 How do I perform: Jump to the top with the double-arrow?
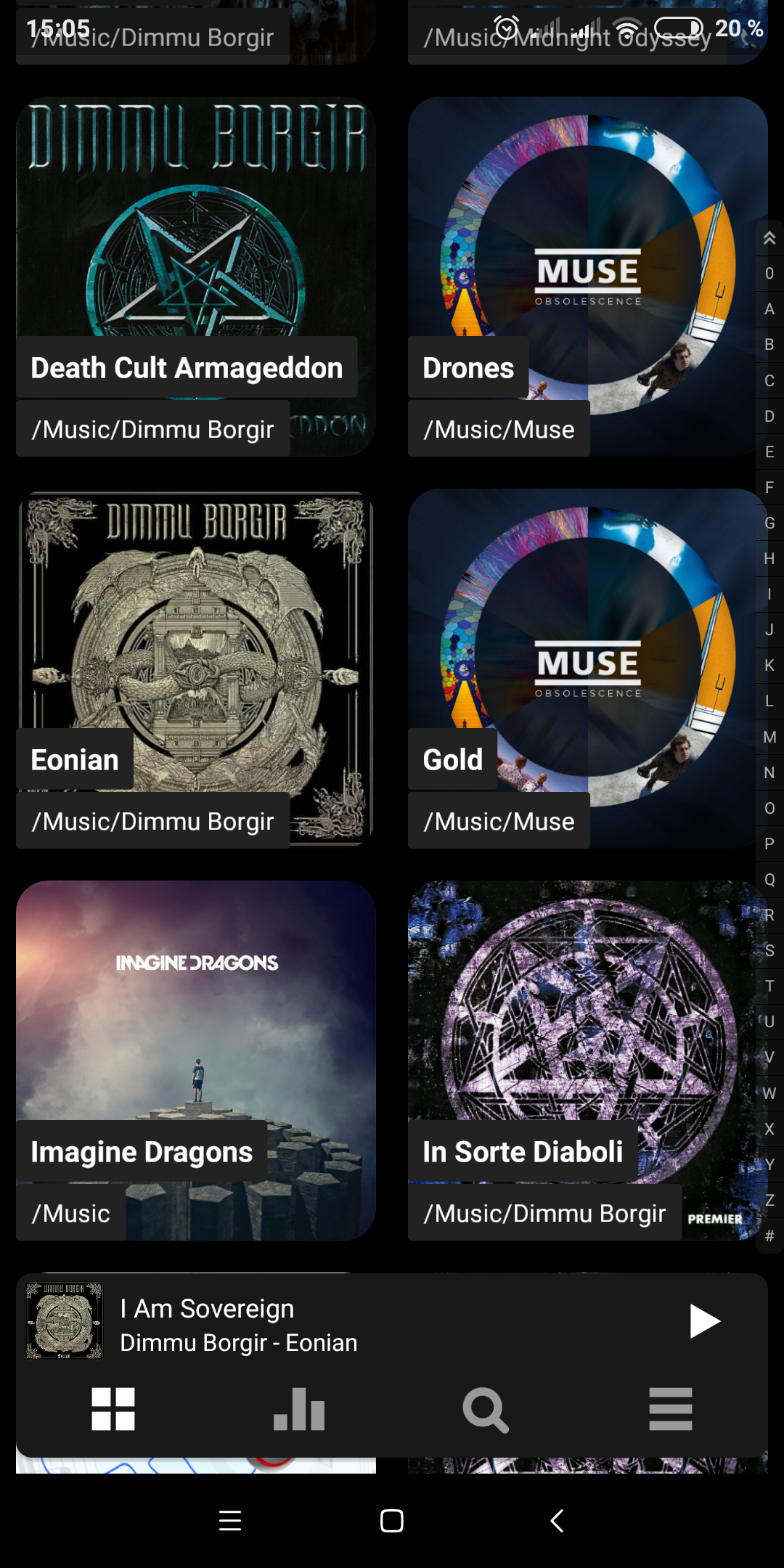tap(769, 238)
